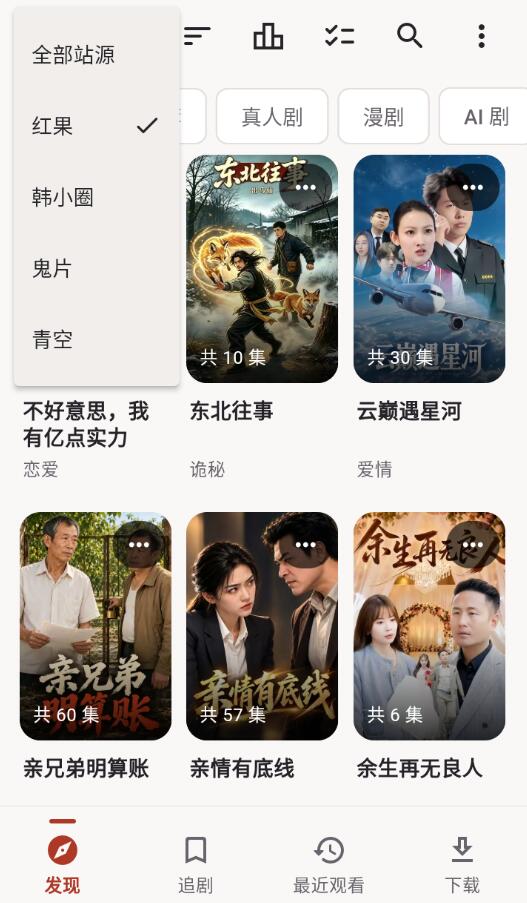Screen dimensions: 527x903
Task: Select 全部站源 from the source menu
Action: [96, 55]
